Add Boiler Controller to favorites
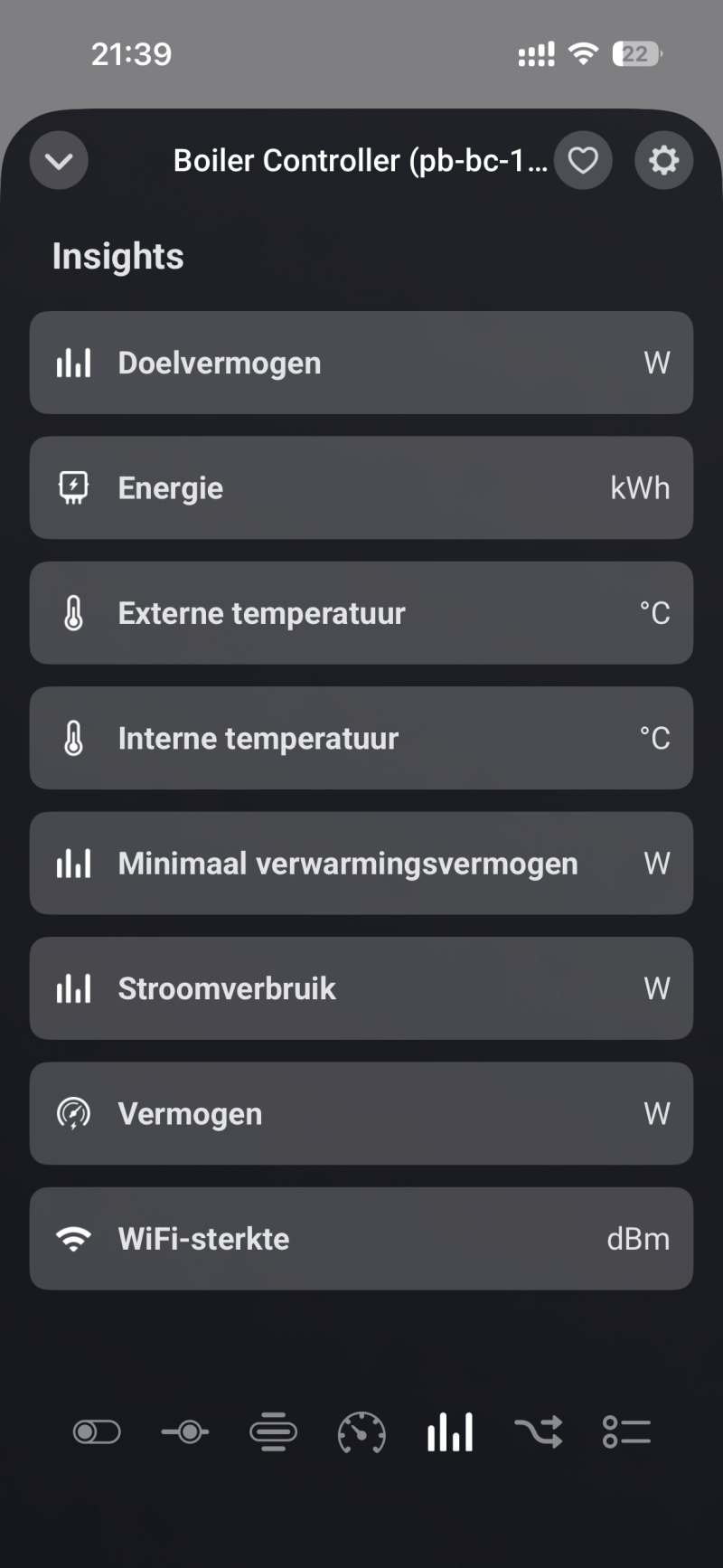The height and width of the screenshot is (1568, 723). tap(583, 161)
